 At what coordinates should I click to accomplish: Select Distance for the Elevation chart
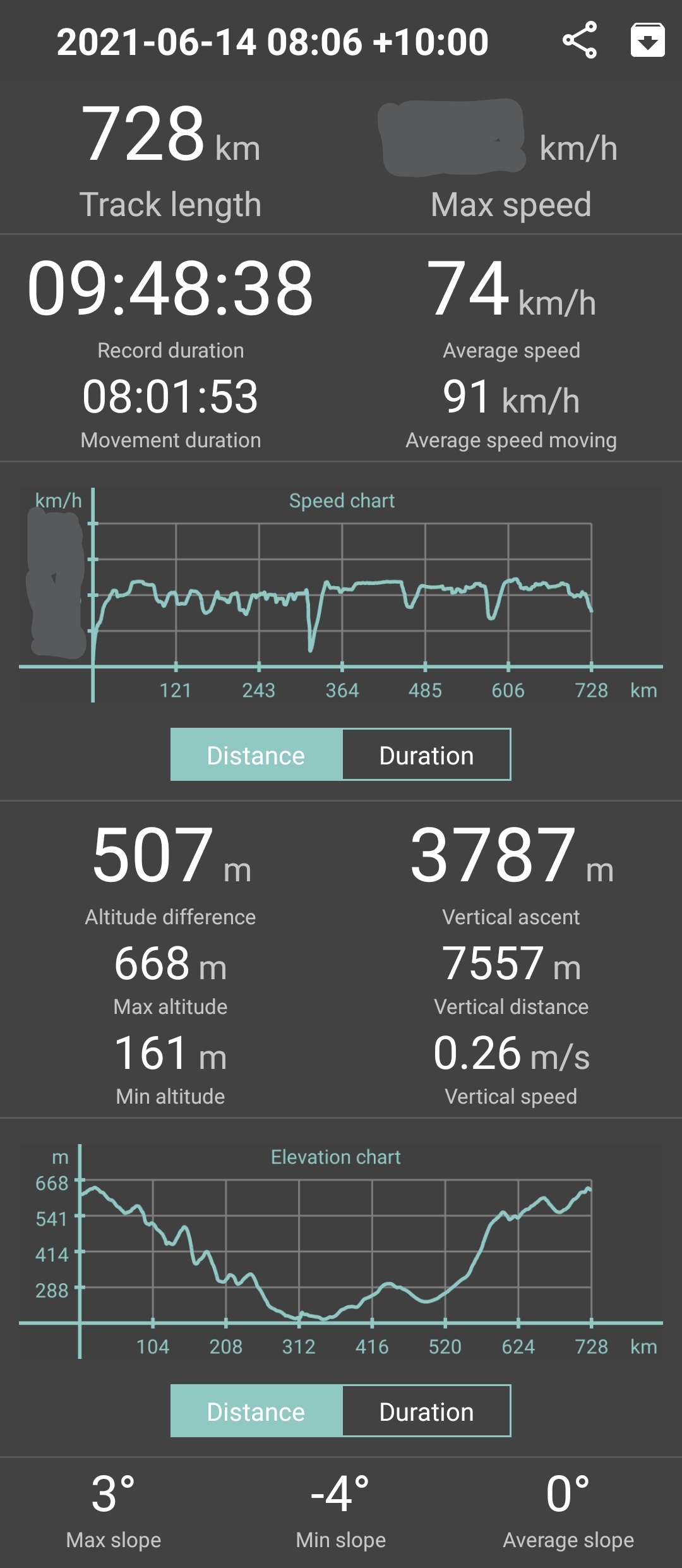pyautogui.click(x=256, y=1411)
